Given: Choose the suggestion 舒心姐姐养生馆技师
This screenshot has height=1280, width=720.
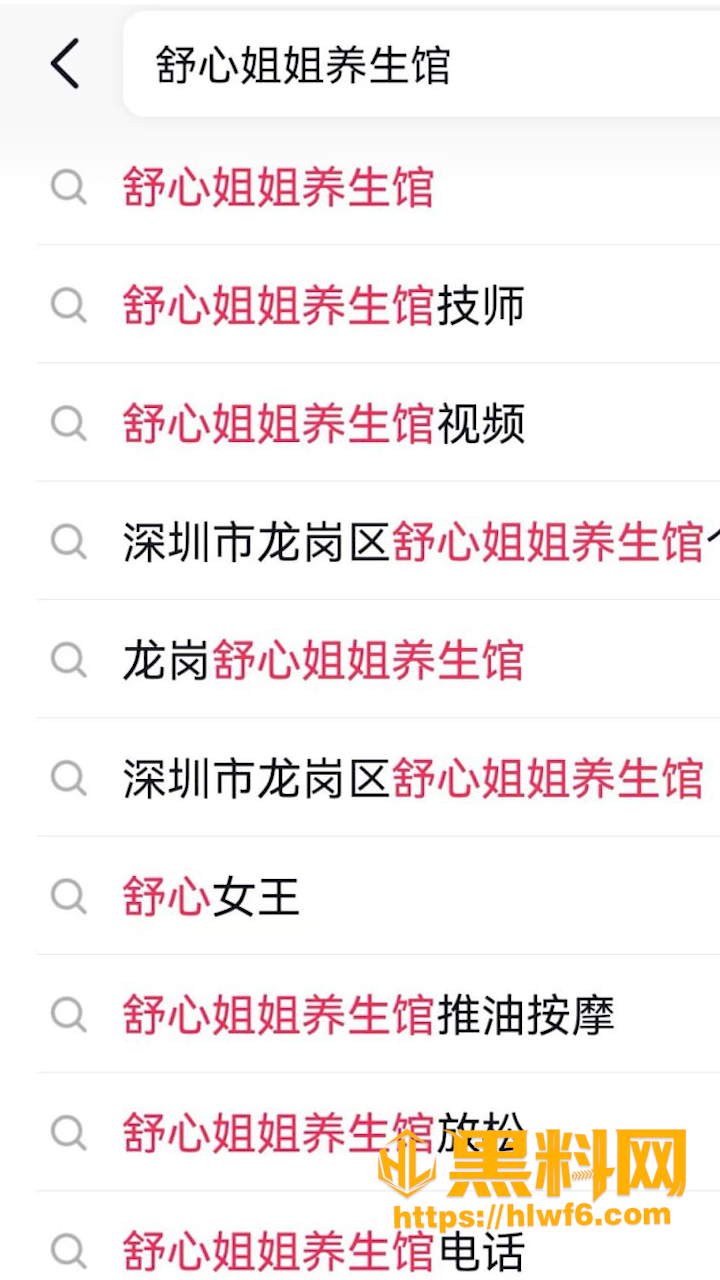Looking at the screenshot, I should coord(378,305).
